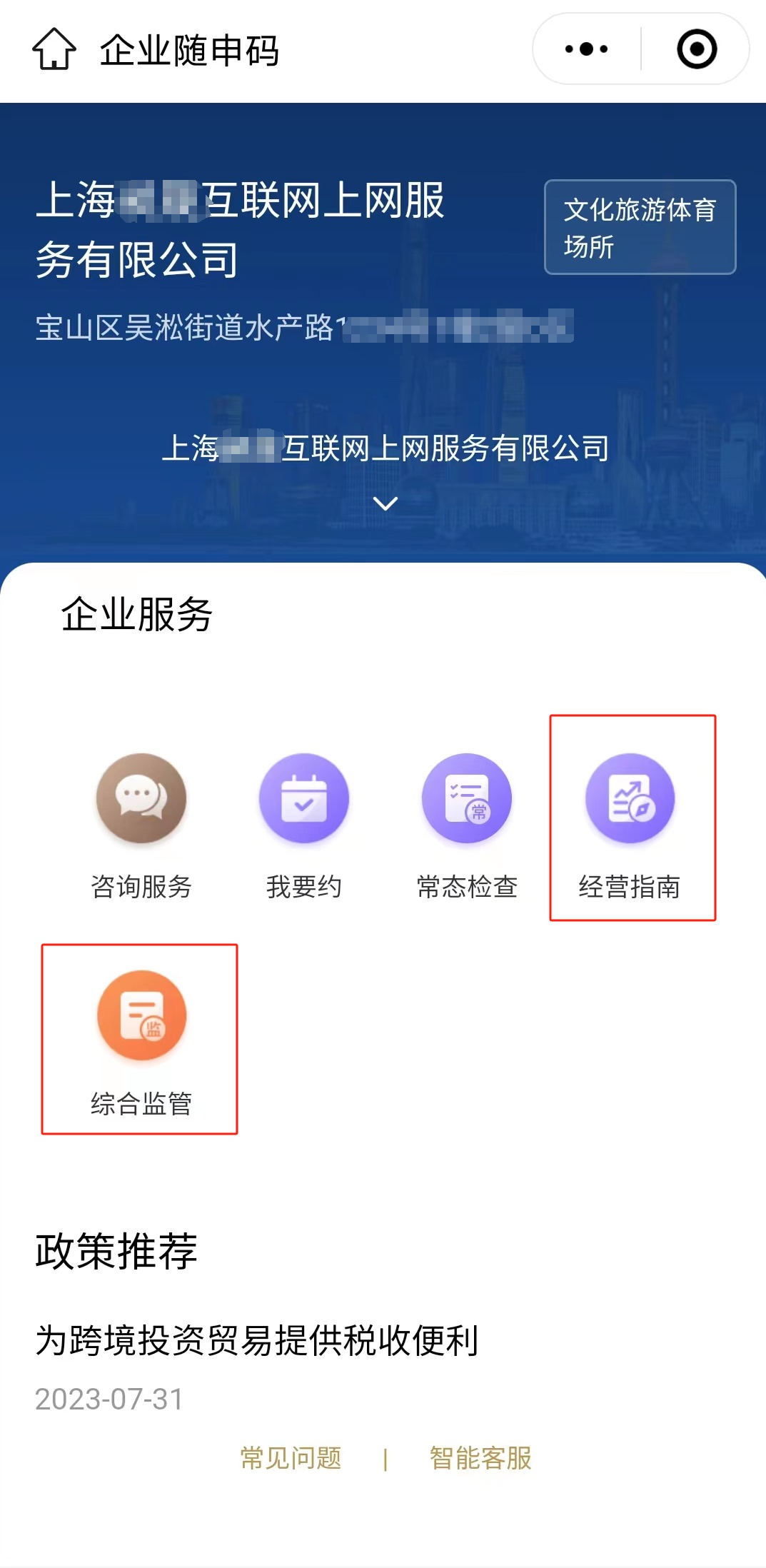Tap the 文化旅游体育场所 category tag
Screen dimensions: 766x1568
(x=640, y=227)
